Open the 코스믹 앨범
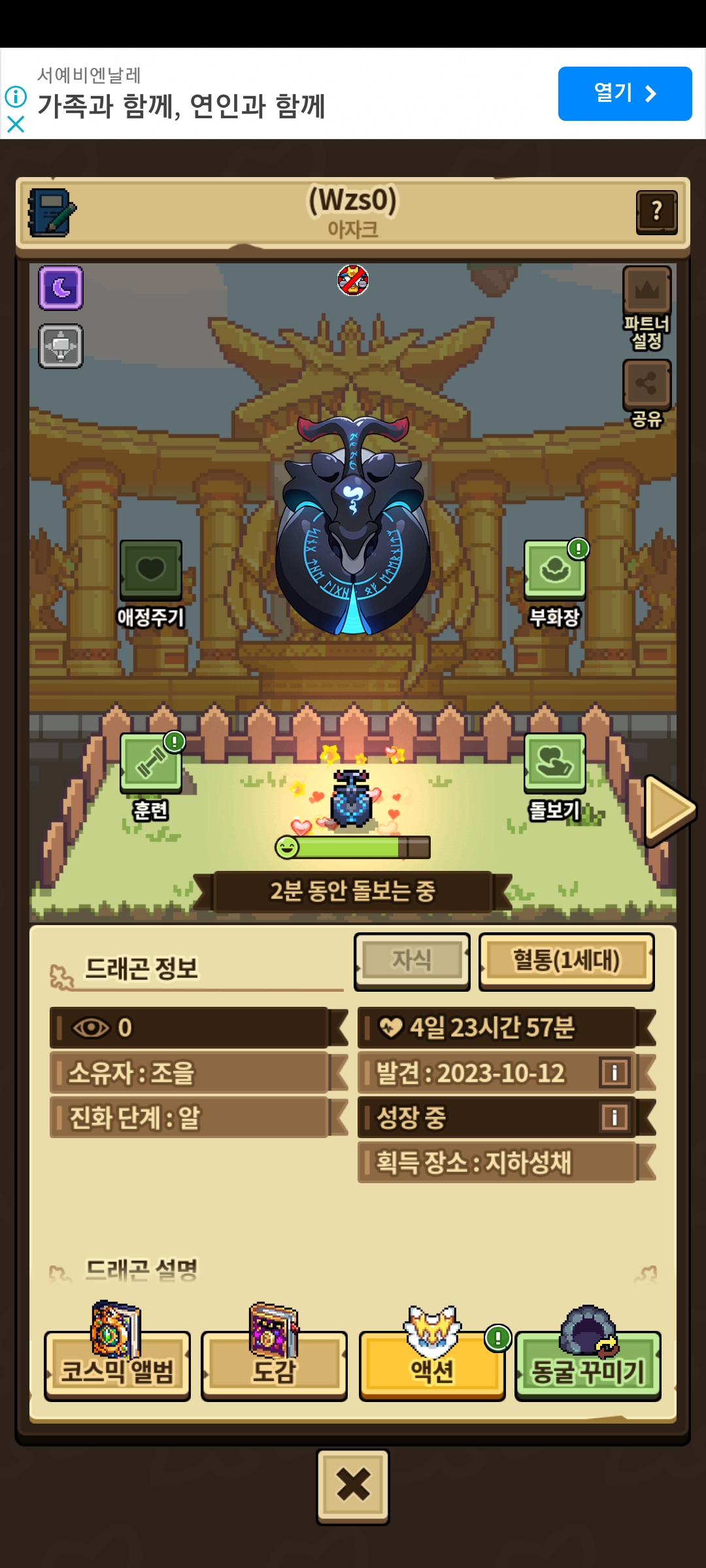 point(118,1367)
